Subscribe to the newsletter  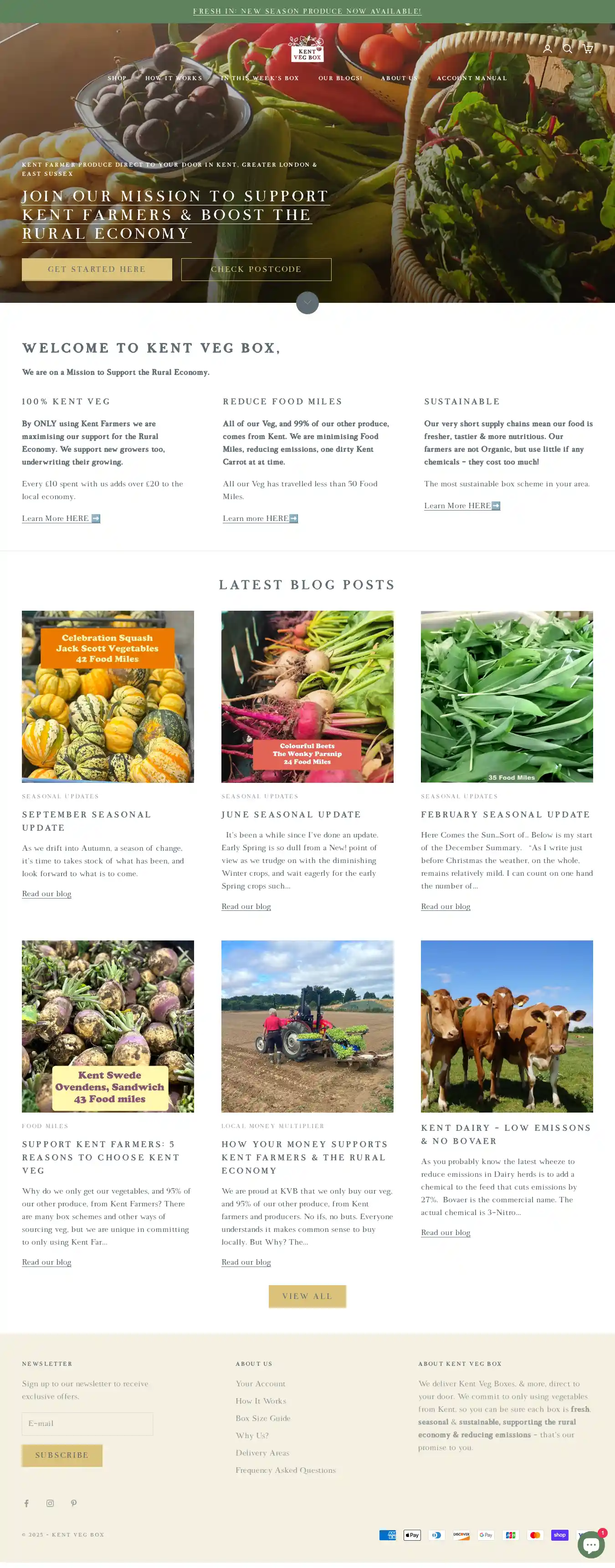coord(62,1455)
